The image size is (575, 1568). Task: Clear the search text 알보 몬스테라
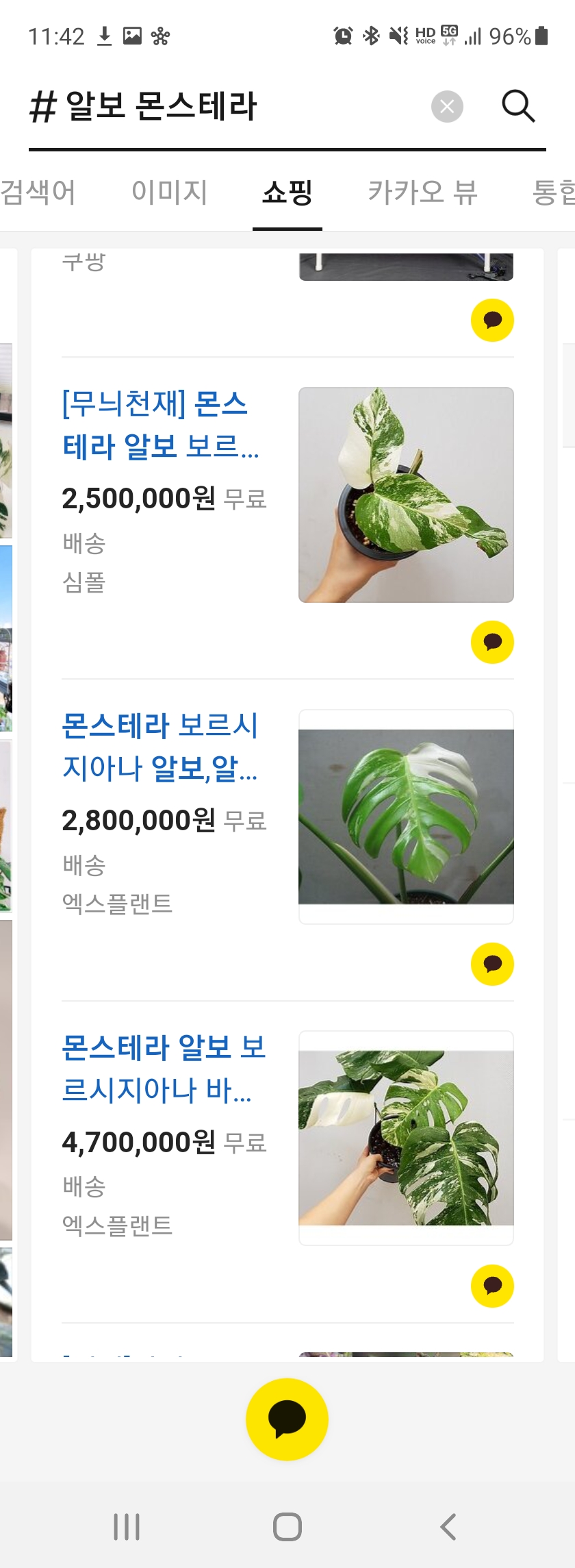pos(447,107)
